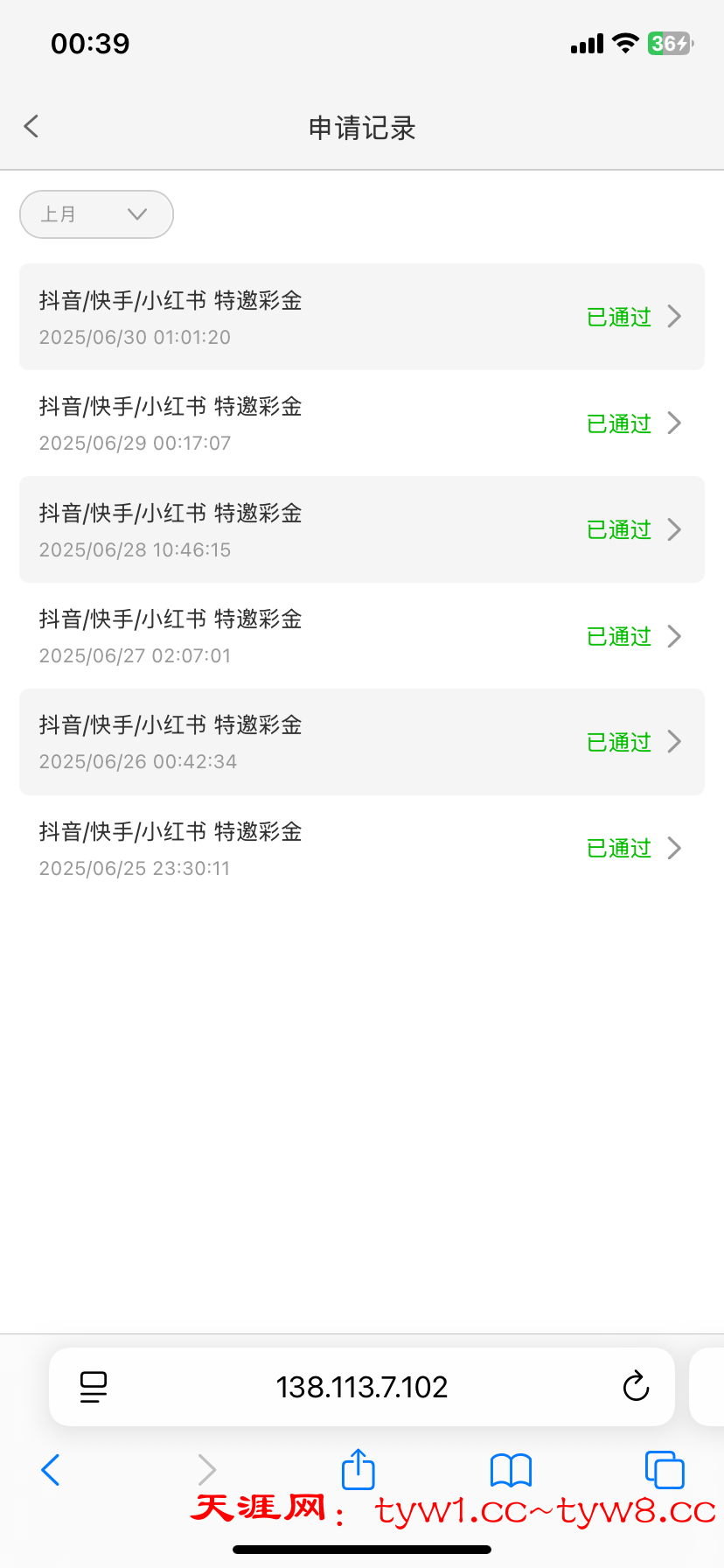
Task: Share this page from the browser toolbar
Action: point(359,1469)
